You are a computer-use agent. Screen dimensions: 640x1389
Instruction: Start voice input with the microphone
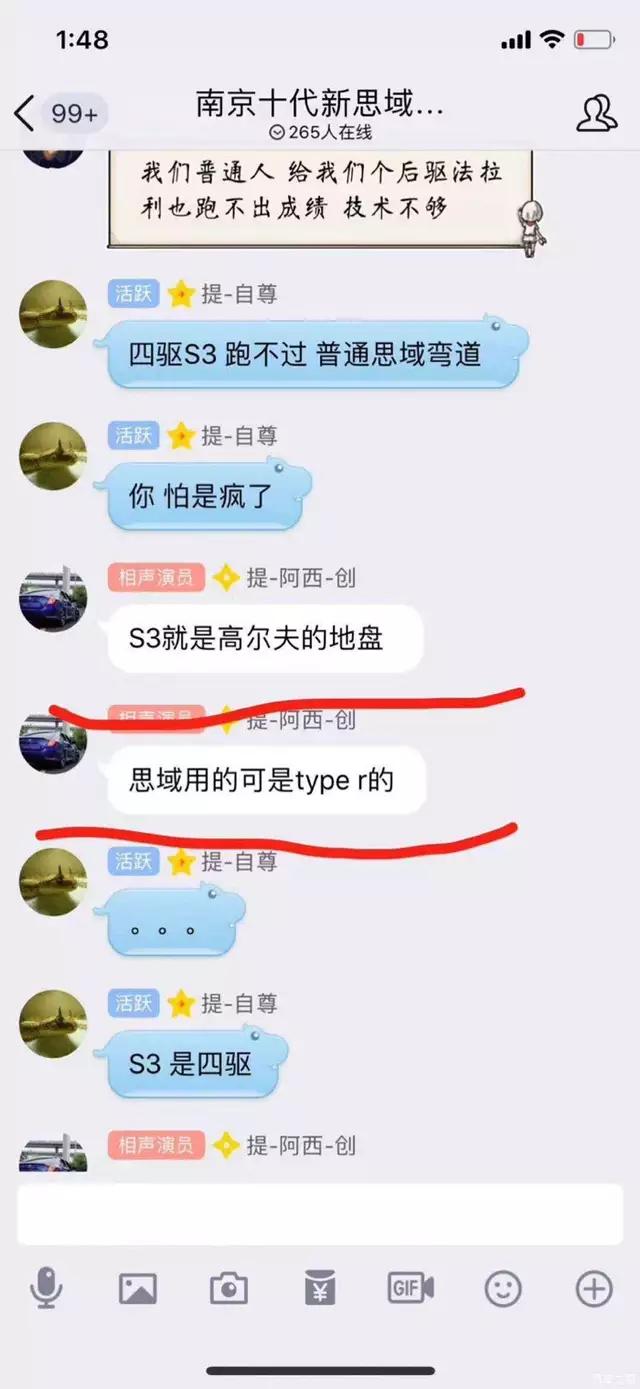pos(46,1289)
